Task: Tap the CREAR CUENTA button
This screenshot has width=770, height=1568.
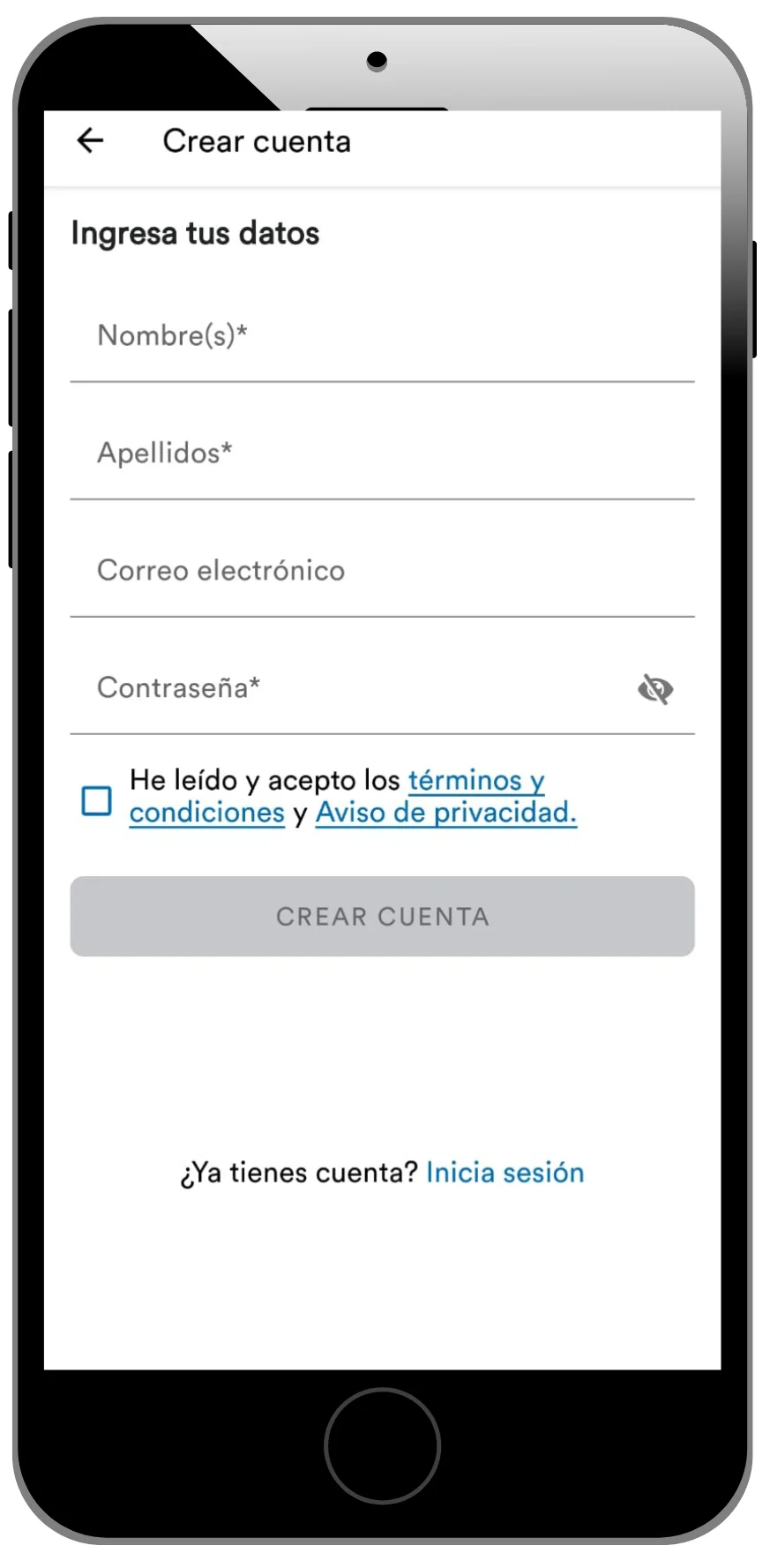Action: coord(382,916)
